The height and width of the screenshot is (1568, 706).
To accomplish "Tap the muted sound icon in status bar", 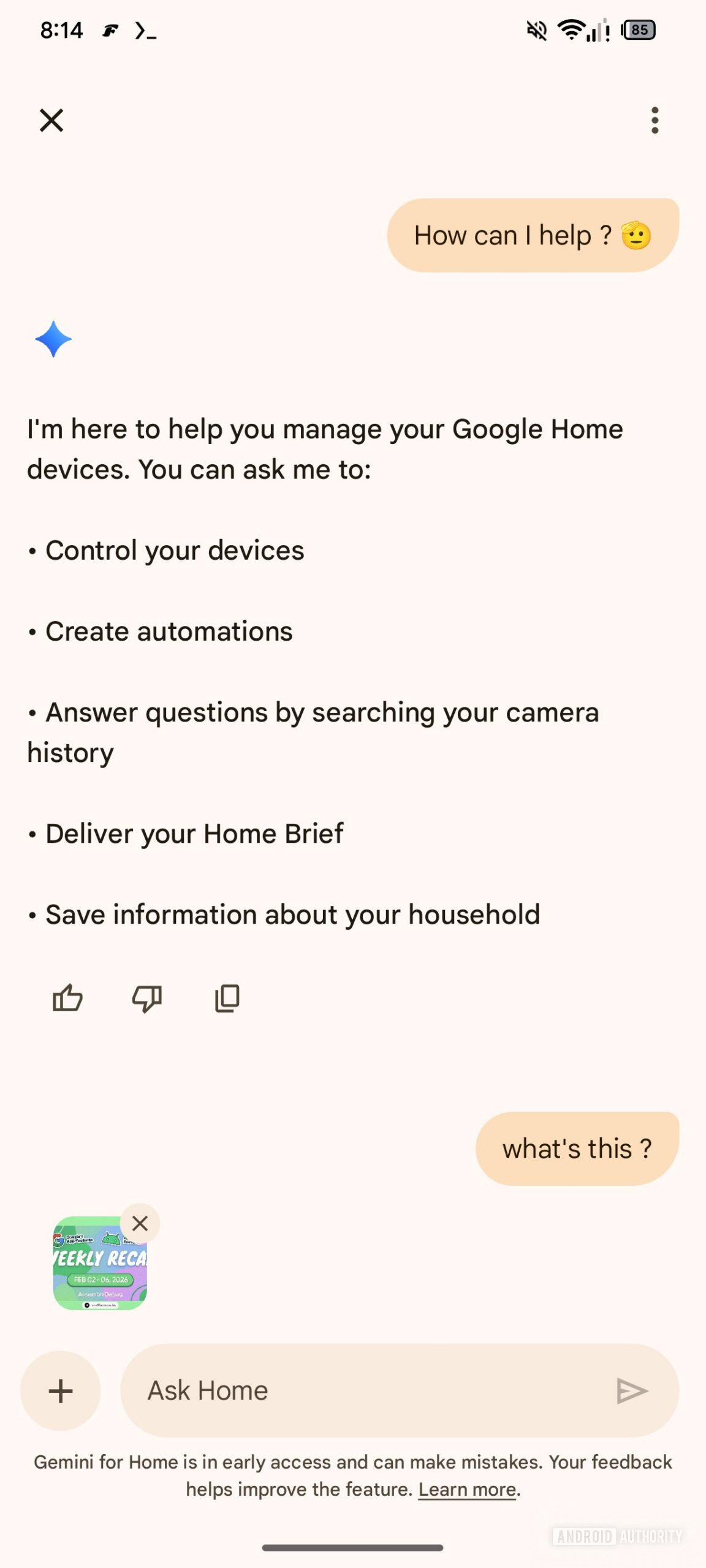I will coord(536,31).
